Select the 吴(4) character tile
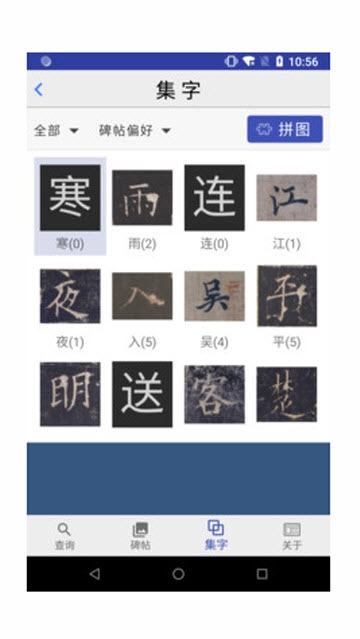Viewport: 360px width, 639px height. pos(214,306)
